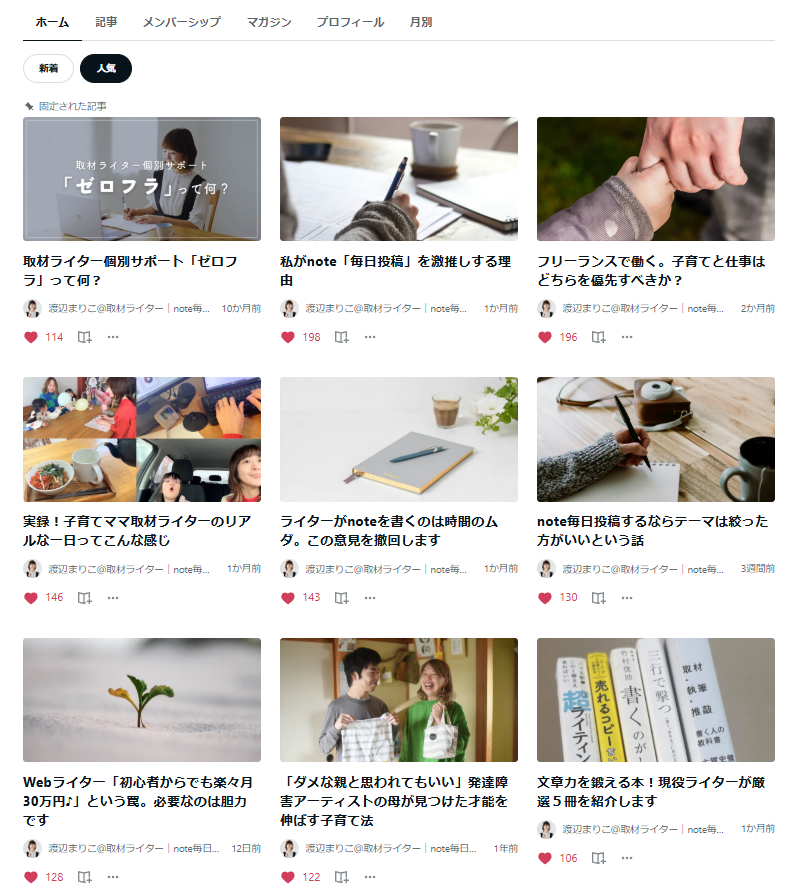Bookmark the テーマは絞った方がいい article

click(x=599, y=598)
